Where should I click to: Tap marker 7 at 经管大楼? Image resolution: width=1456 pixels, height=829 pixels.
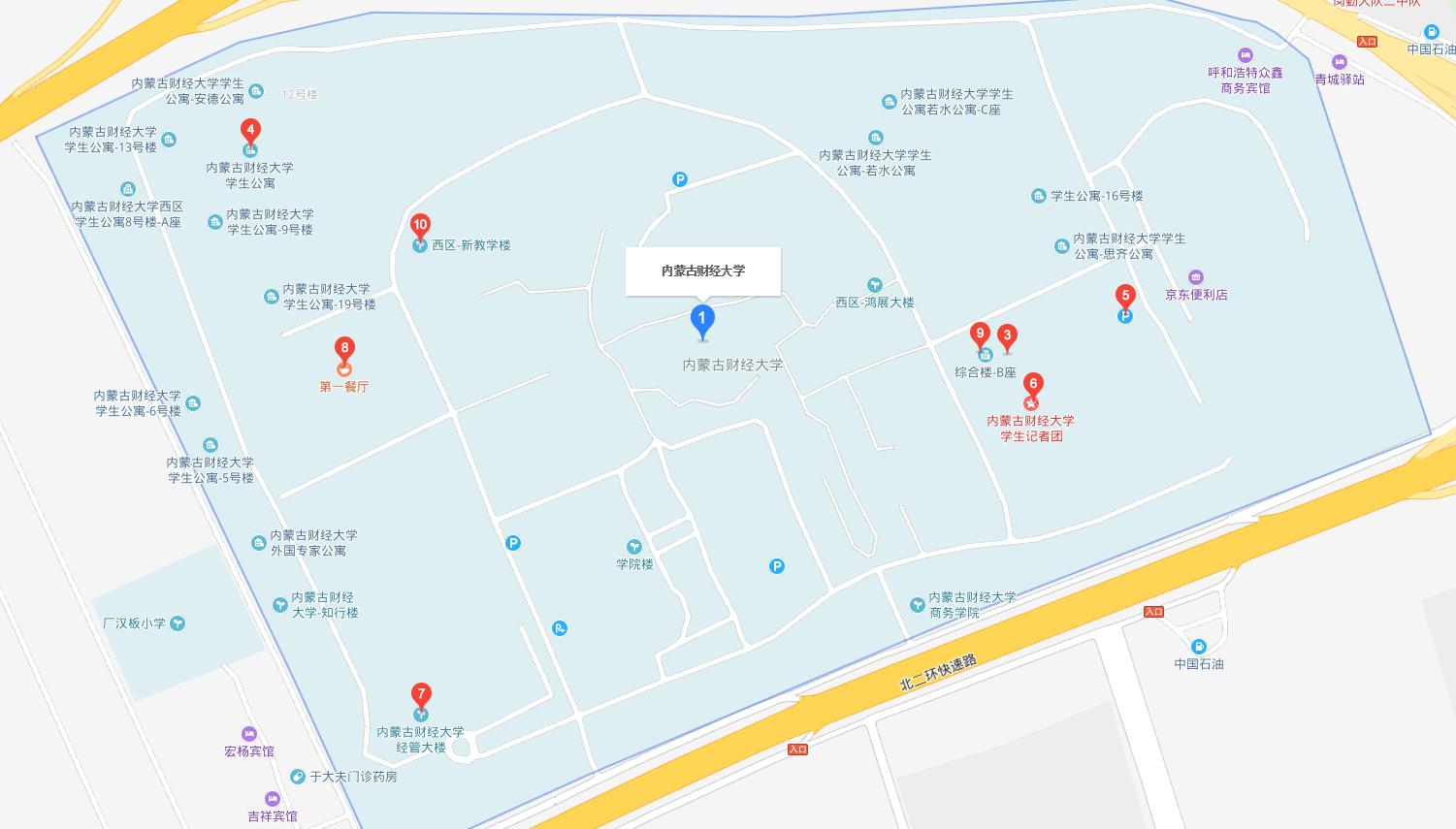(x=421, y=694)
